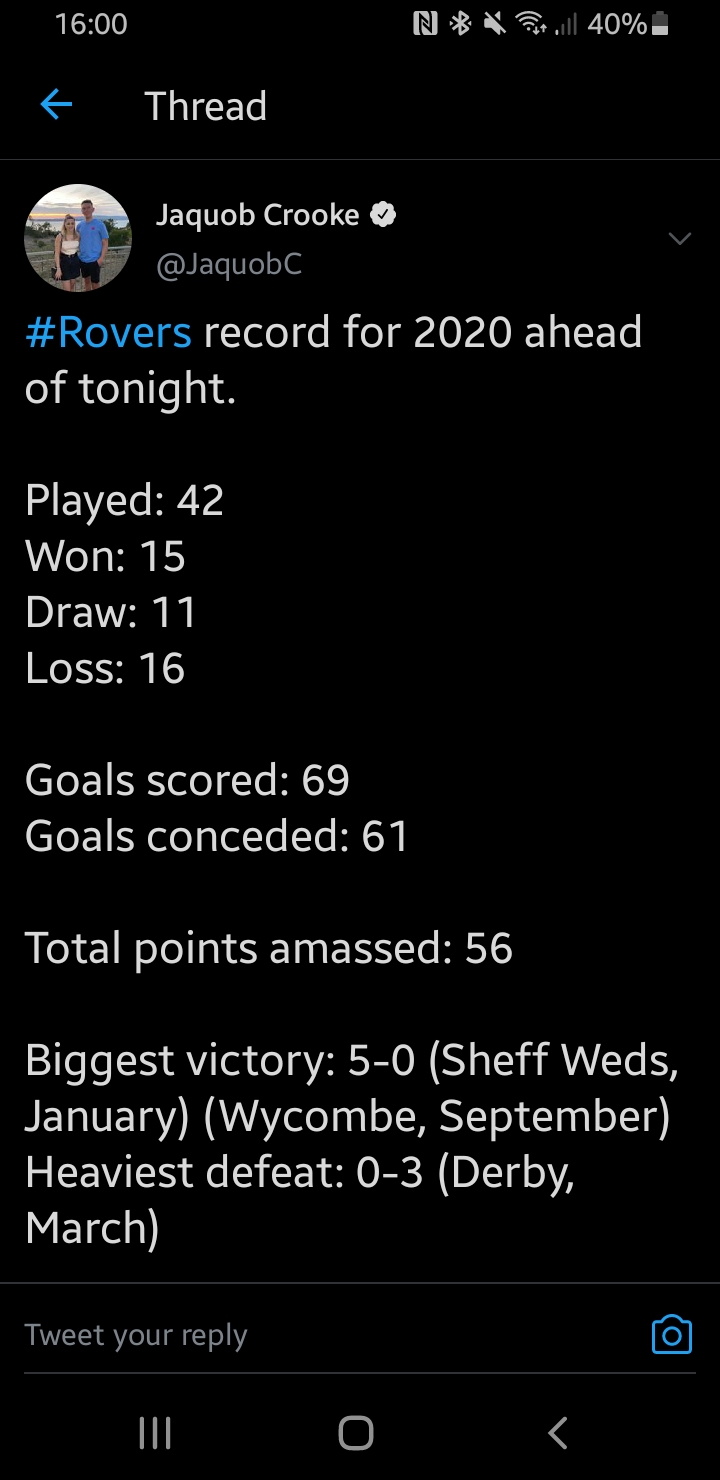This screenshot has height=1480, width=720.
Task: Open the tweet options chevron menu
Action: click(x=680, y=238)
